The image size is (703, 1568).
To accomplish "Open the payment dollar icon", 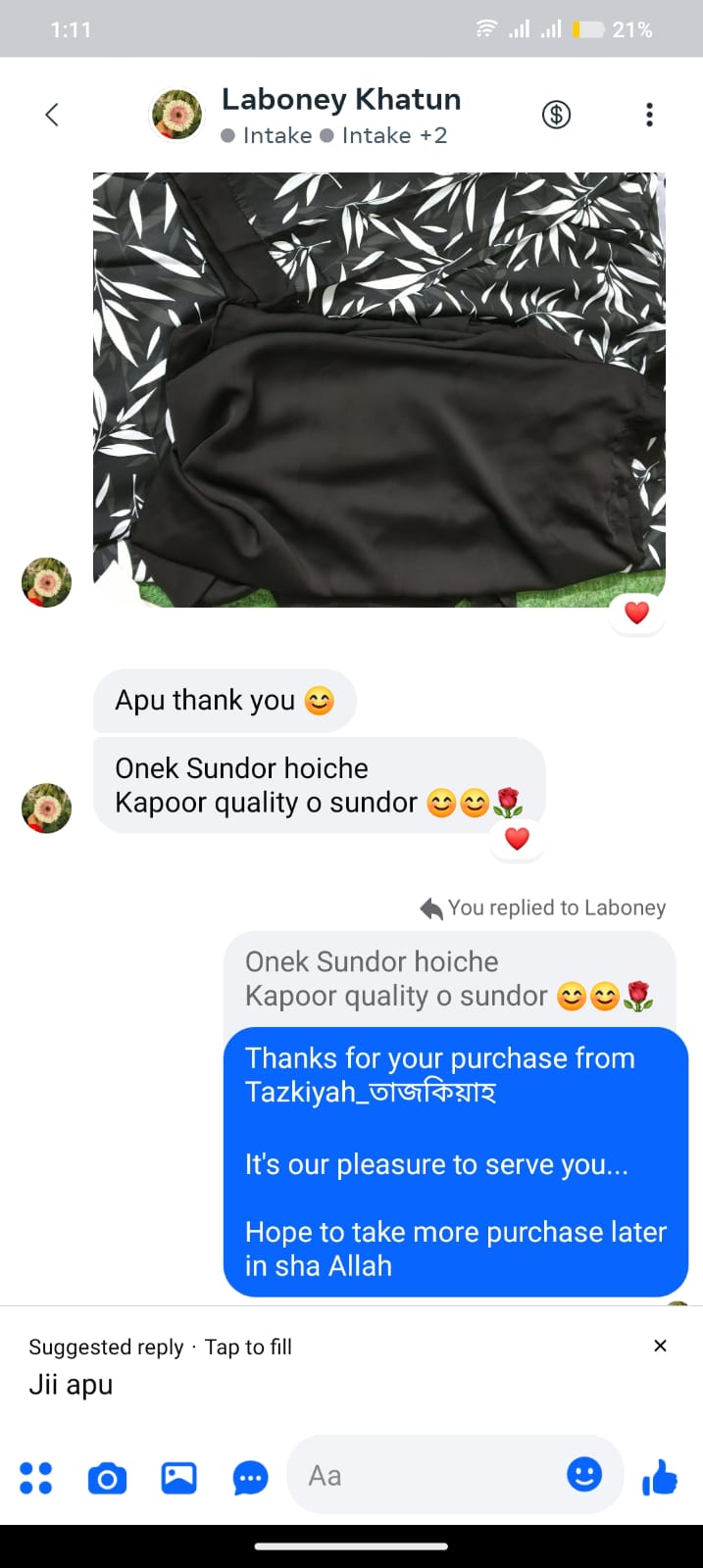I will (x=556, y=115).
